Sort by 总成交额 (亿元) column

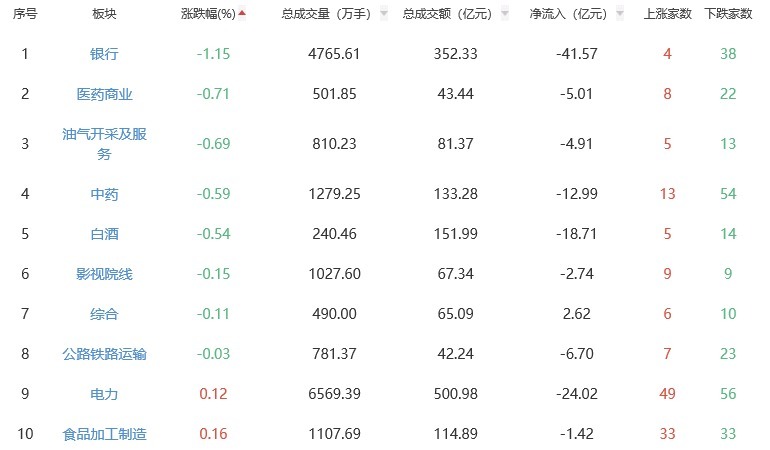click(x=455, y=14)
